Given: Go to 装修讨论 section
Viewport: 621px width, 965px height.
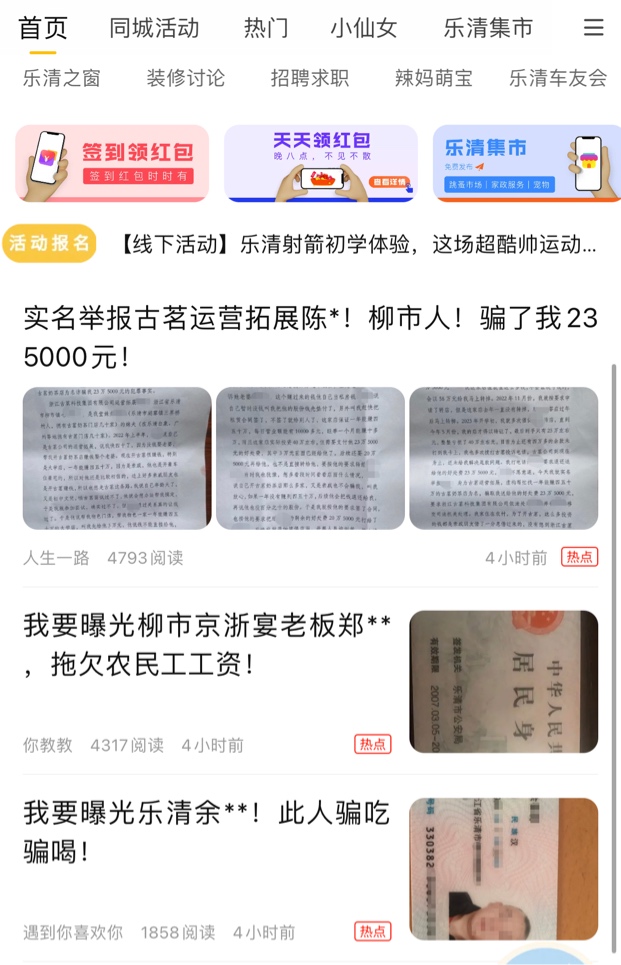Looking at the screenshot, I should 185,78.
